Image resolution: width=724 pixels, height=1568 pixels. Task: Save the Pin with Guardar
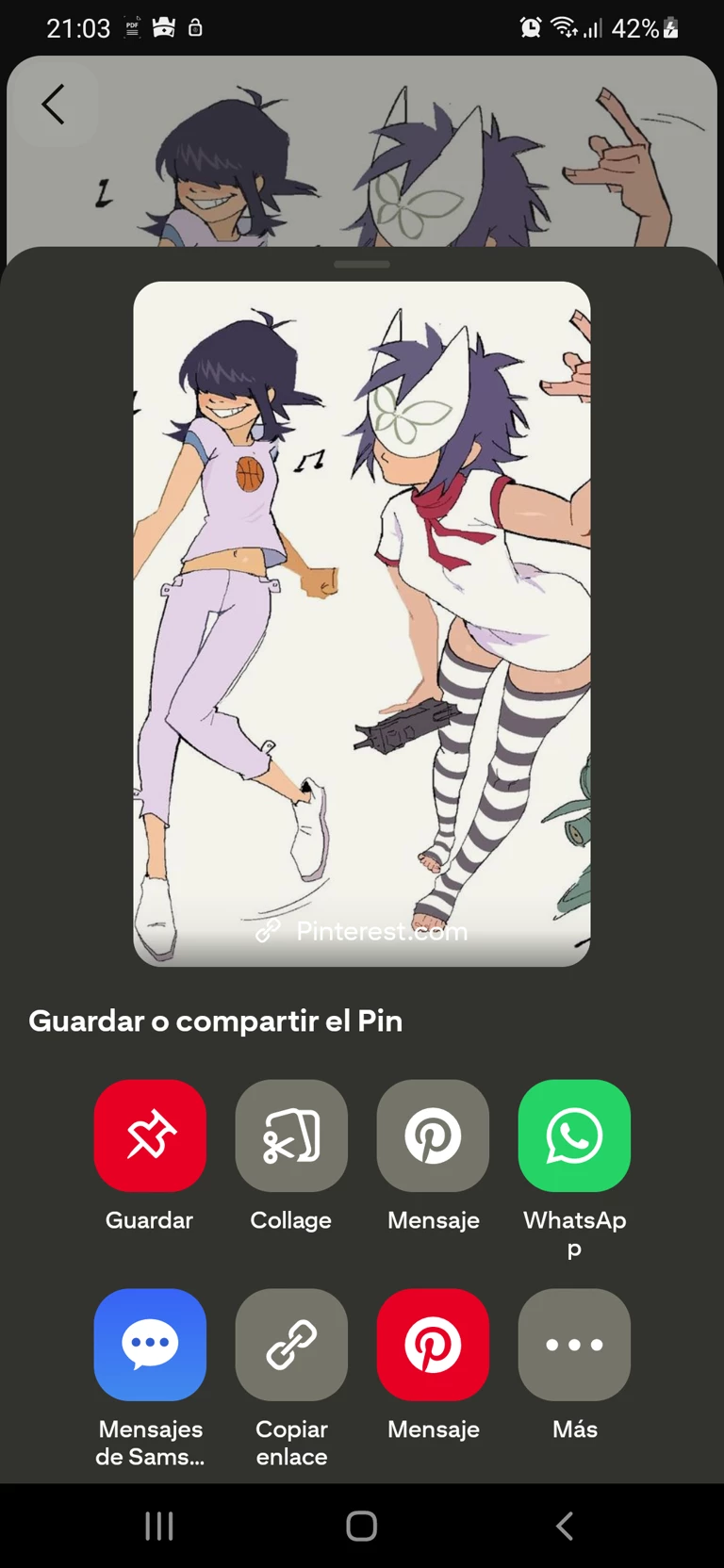pos(150,1135)
